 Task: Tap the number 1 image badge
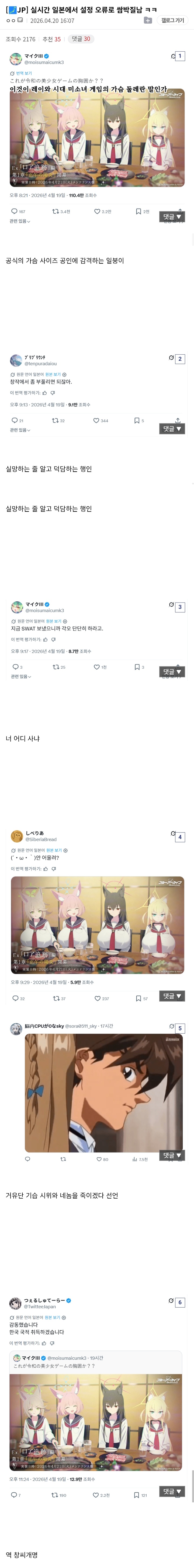pyautogui.click(x=179, y=56)
